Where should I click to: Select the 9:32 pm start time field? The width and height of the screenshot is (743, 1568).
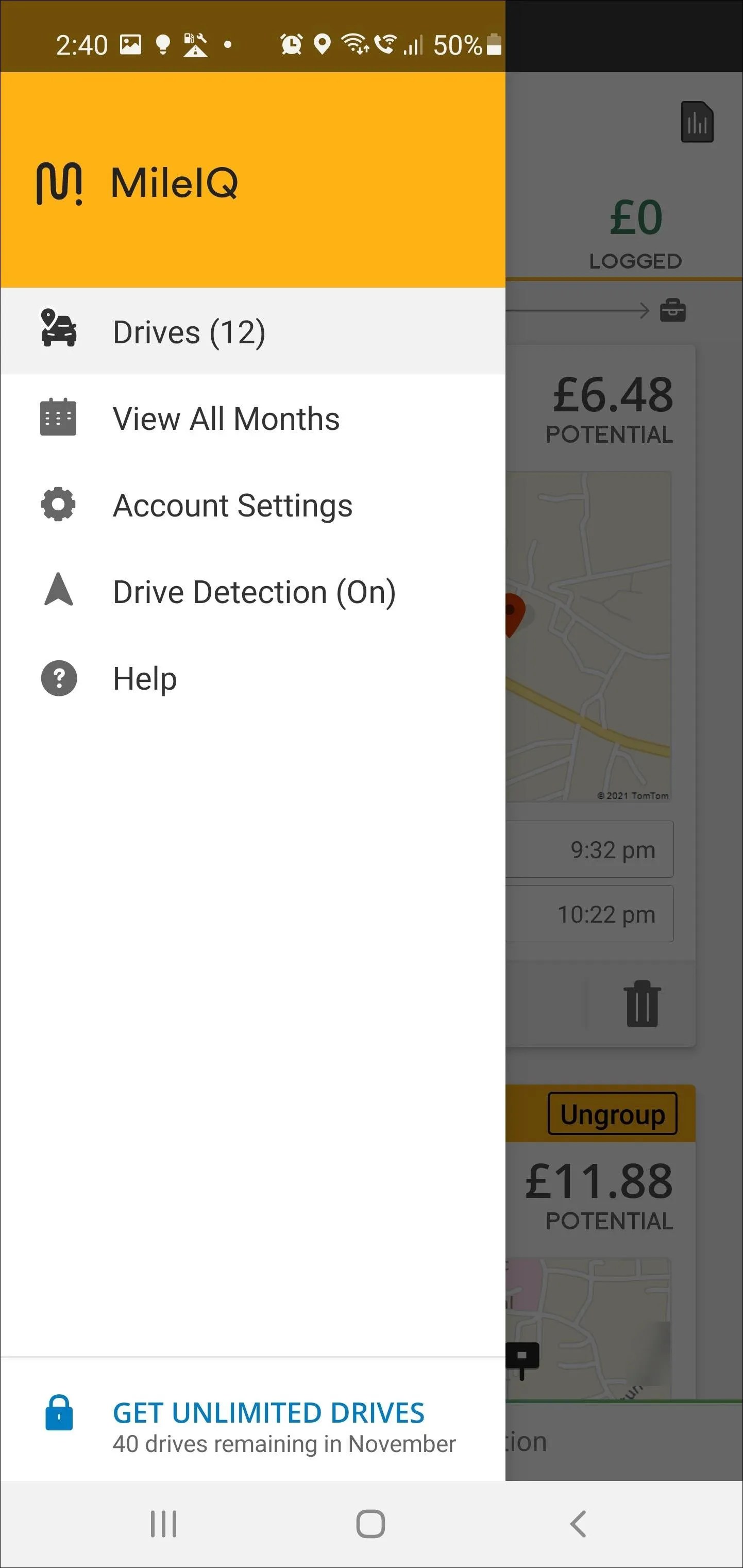611,850
